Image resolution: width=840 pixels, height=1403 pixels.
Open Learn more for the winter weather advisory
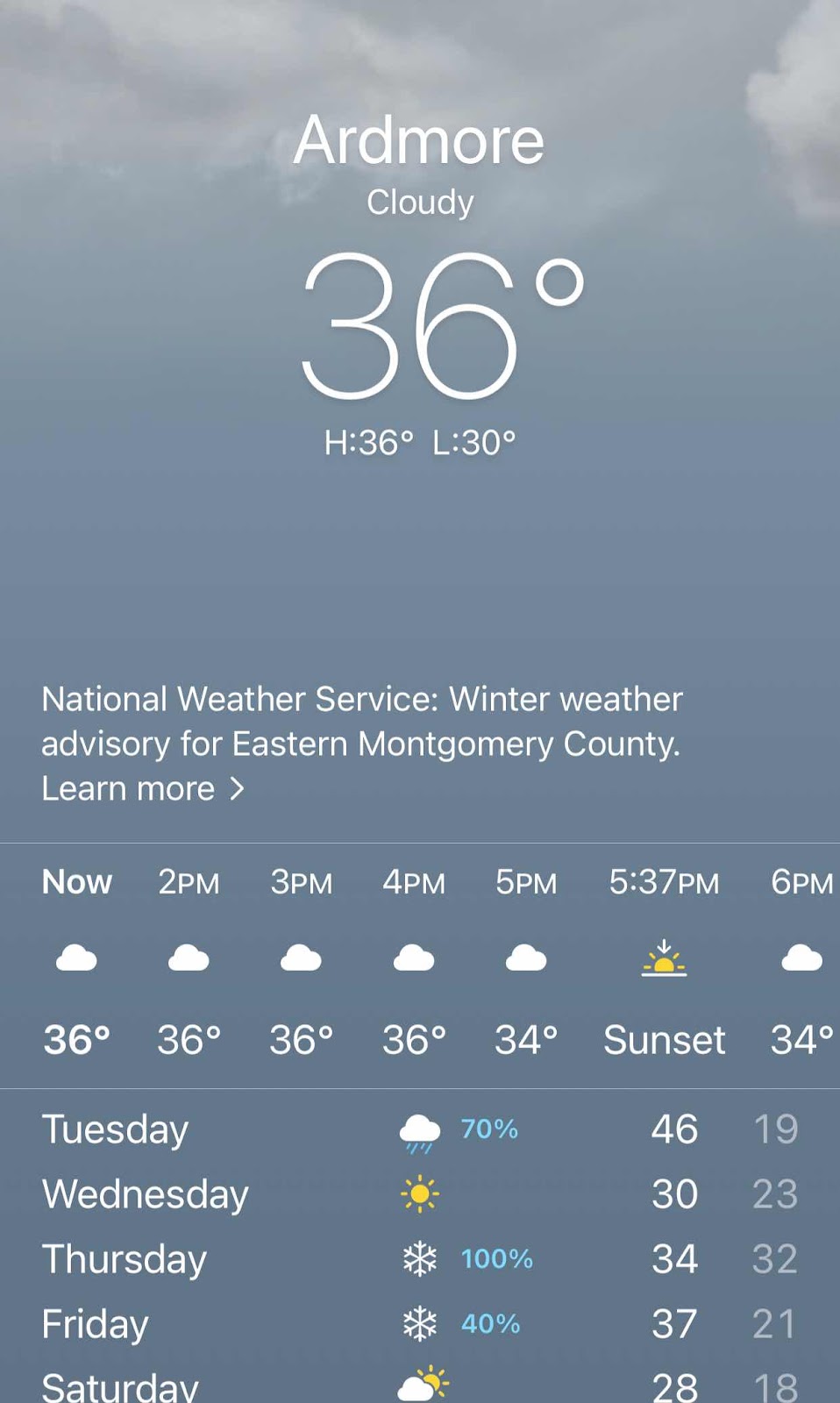[x=143, y=788]
